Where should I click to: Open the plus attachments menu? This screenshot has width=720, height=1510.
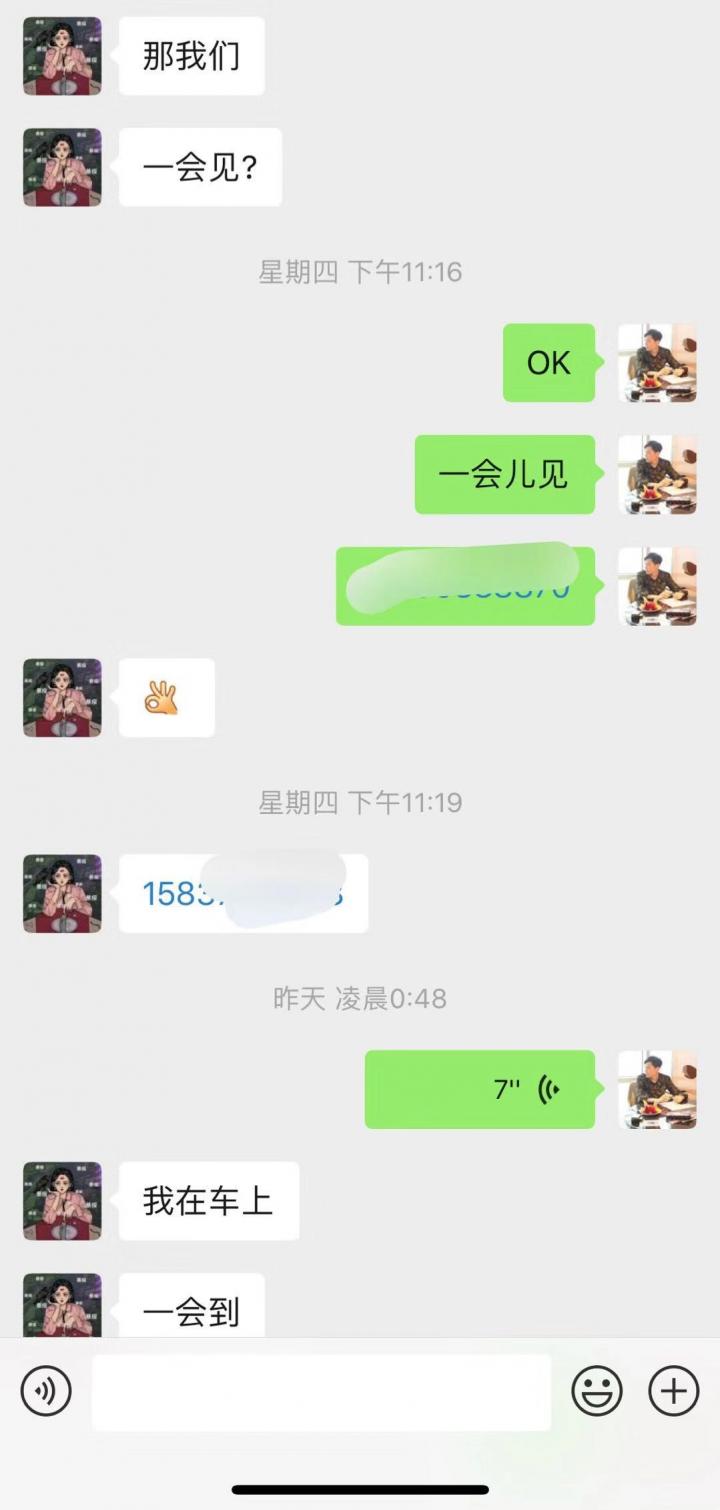[673, 1391]
